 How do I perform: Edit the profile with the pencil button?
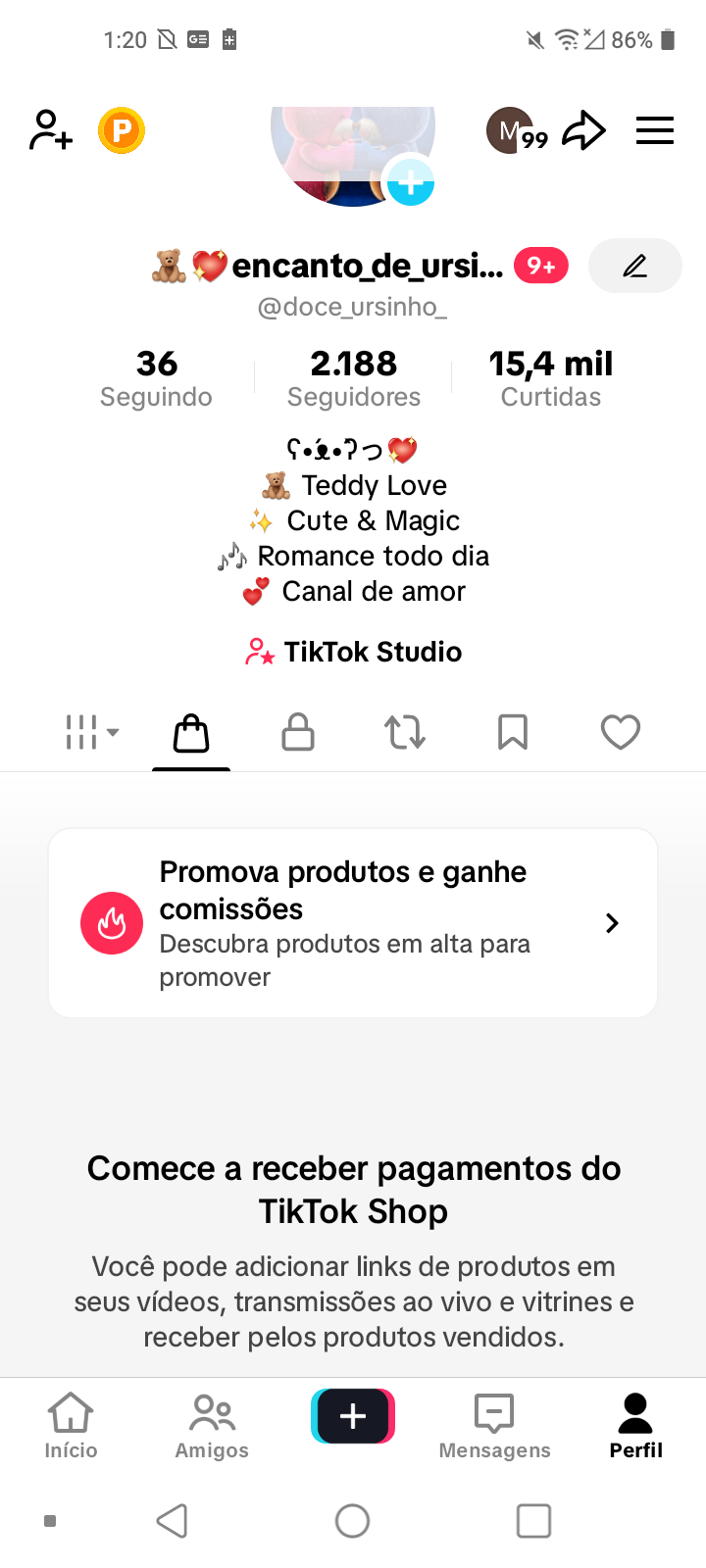click(635, 266)
